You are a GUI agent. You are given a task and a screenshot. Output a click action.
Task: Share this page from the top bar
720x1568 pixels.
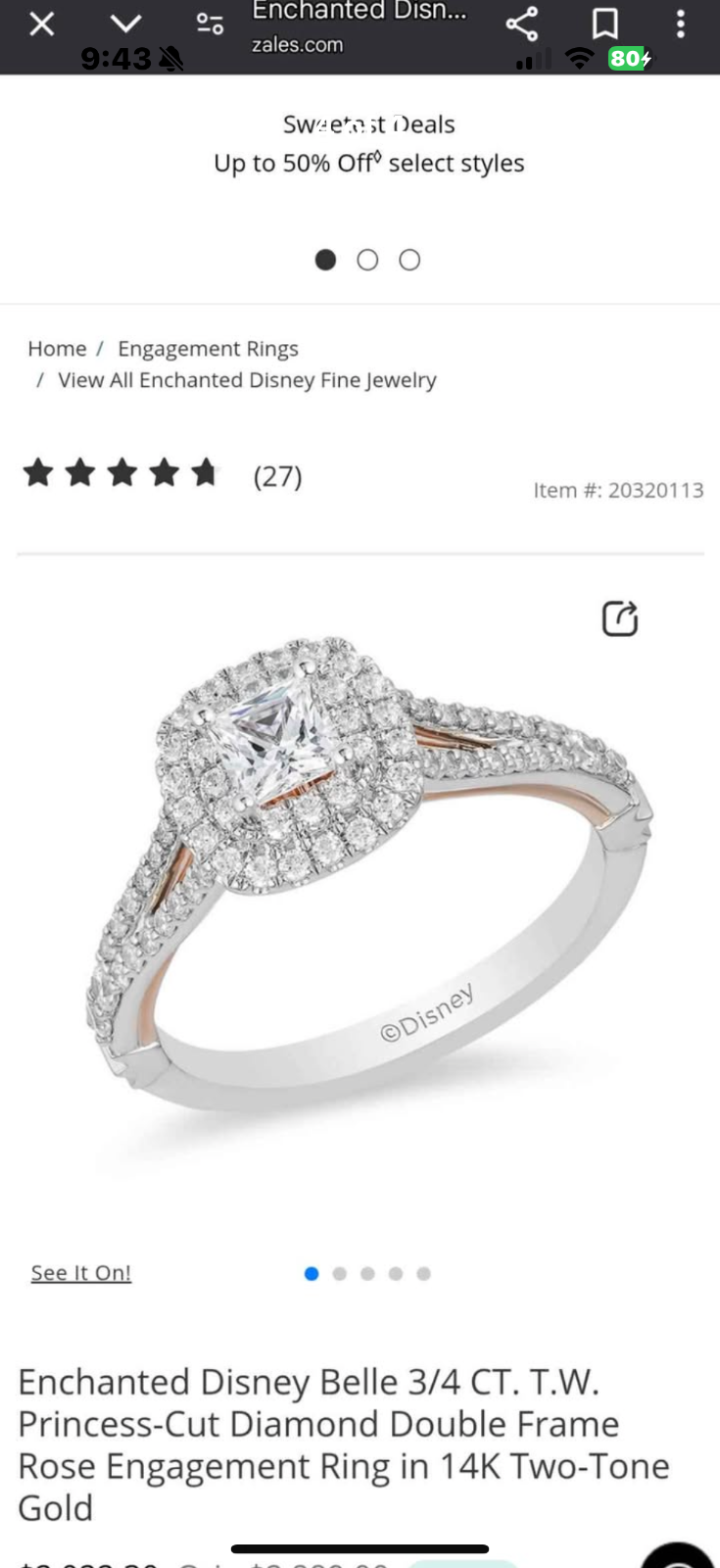(522, 24)
